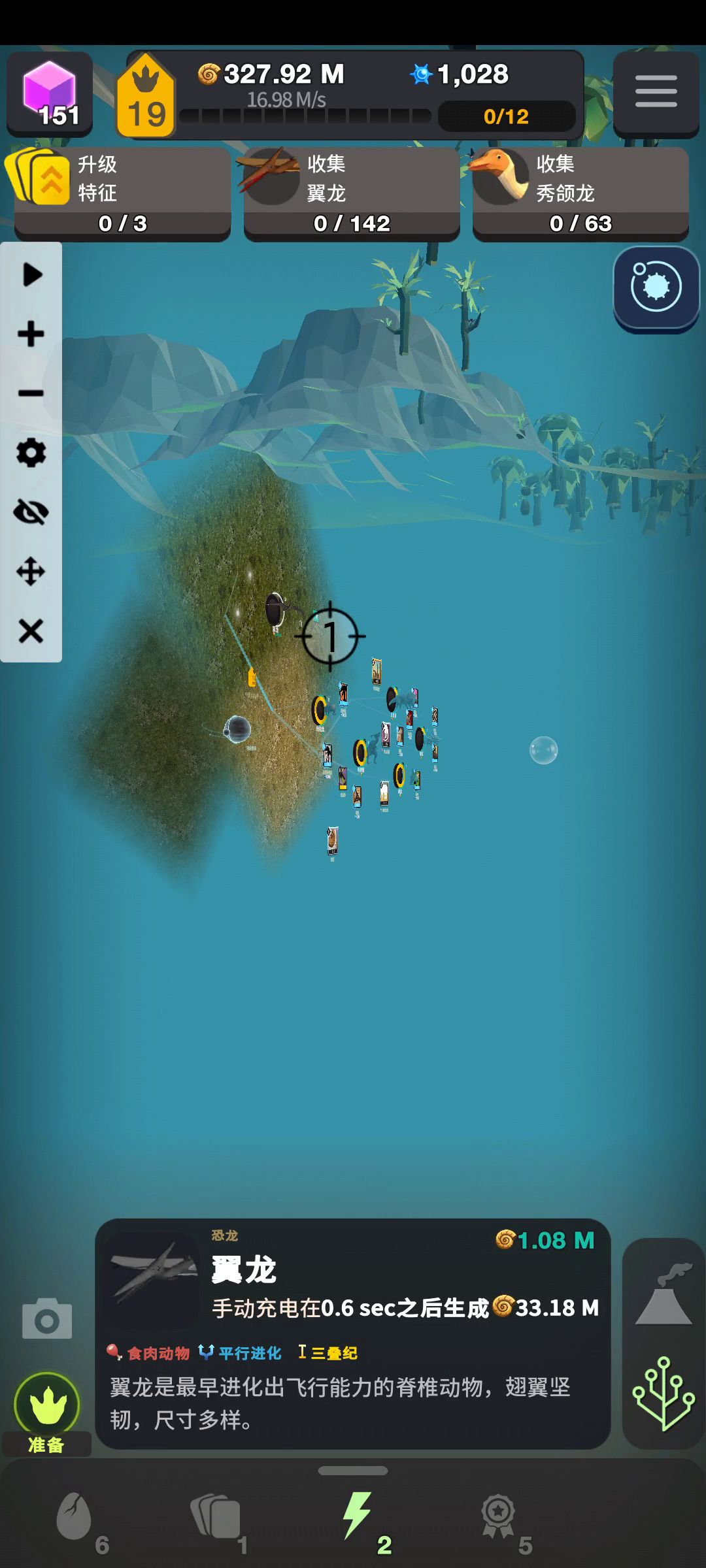This screenshot has height=1568, width=706.
Task: Open the pink cube currency counter
Action: [x=50, y=93]
